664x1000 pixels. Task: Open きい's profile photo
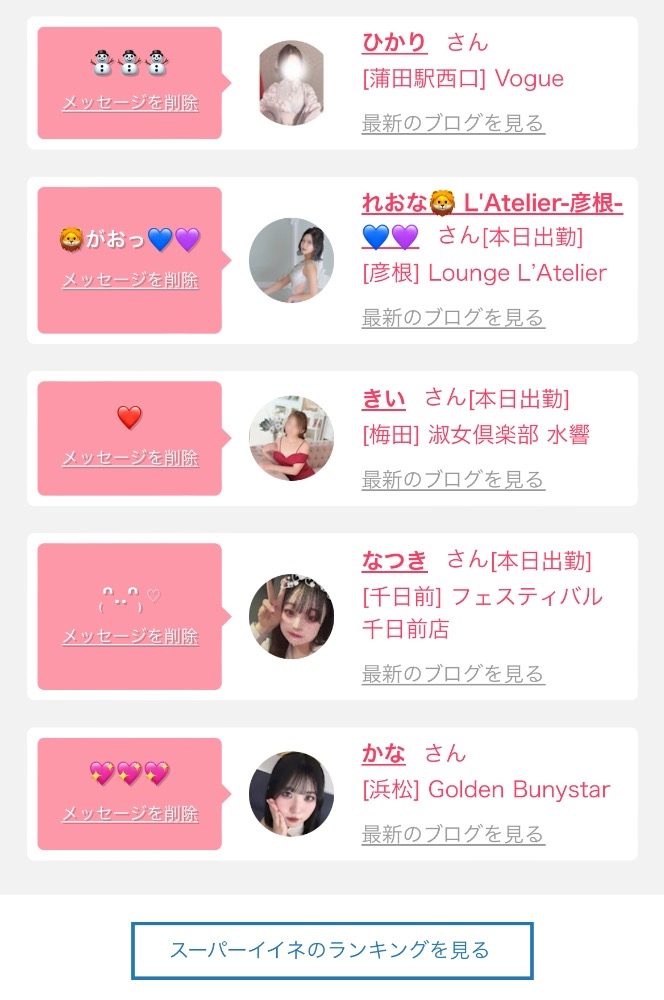click(291, 438)
